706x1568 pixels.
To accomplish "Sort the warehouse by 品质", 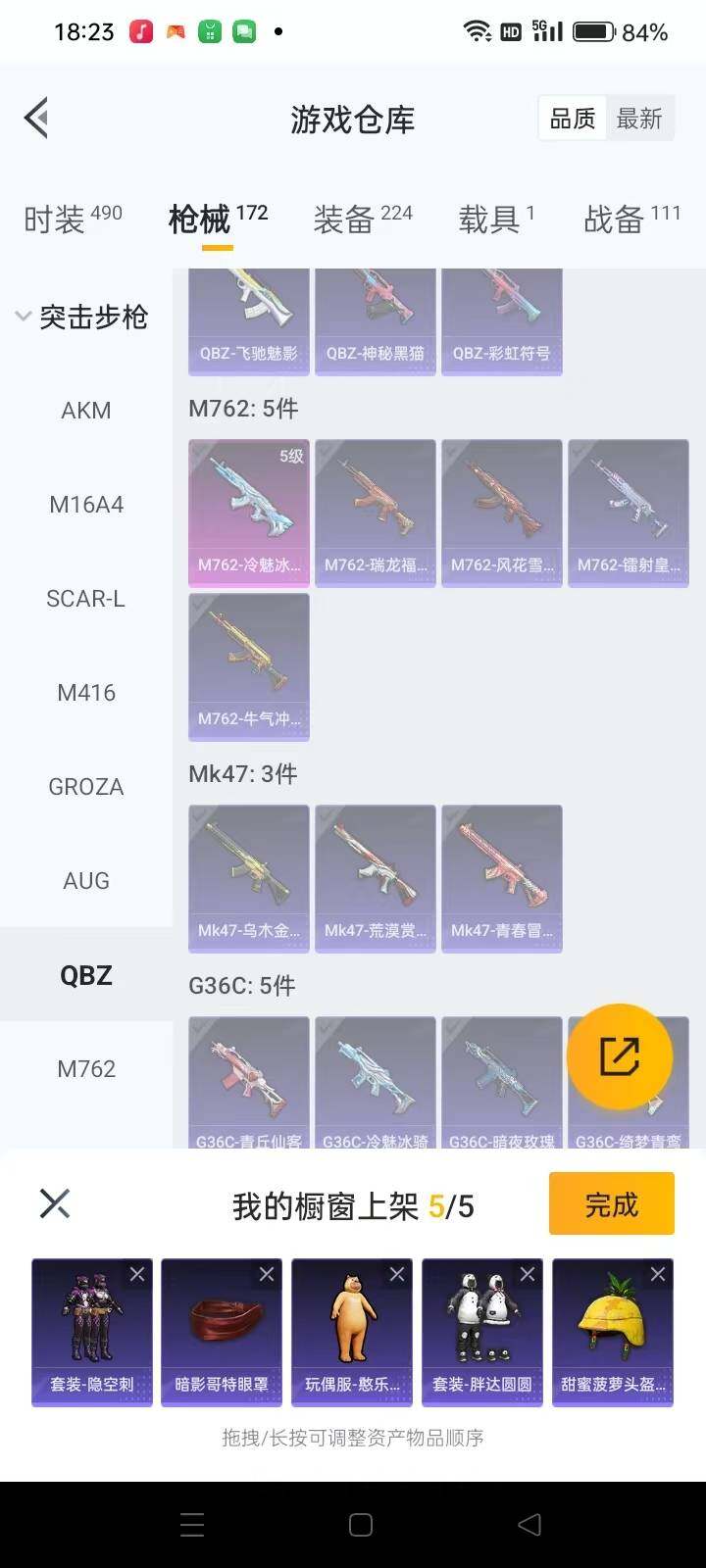I will click(x=573, y=119).
